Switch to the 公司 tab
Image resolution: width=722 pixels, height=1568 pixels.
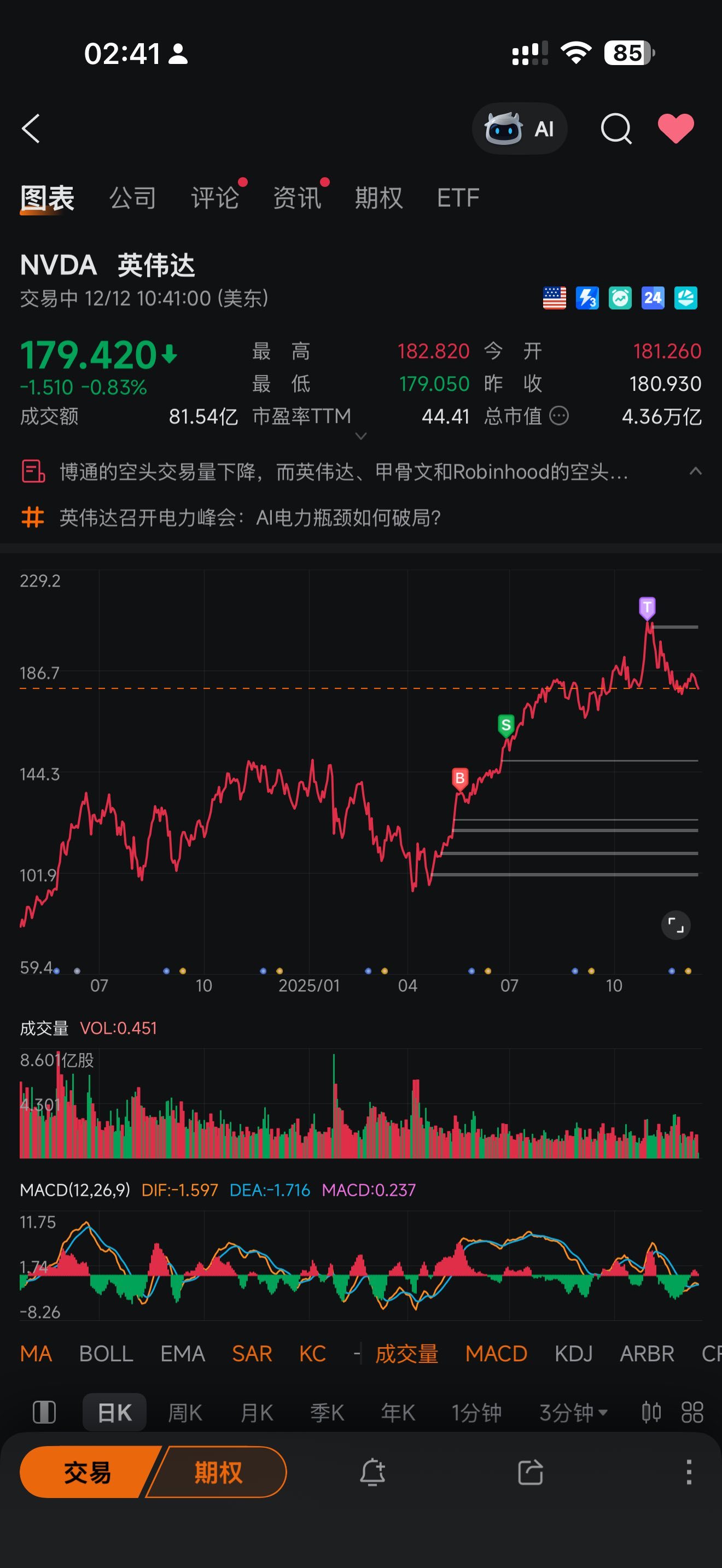tap(133, 198)
